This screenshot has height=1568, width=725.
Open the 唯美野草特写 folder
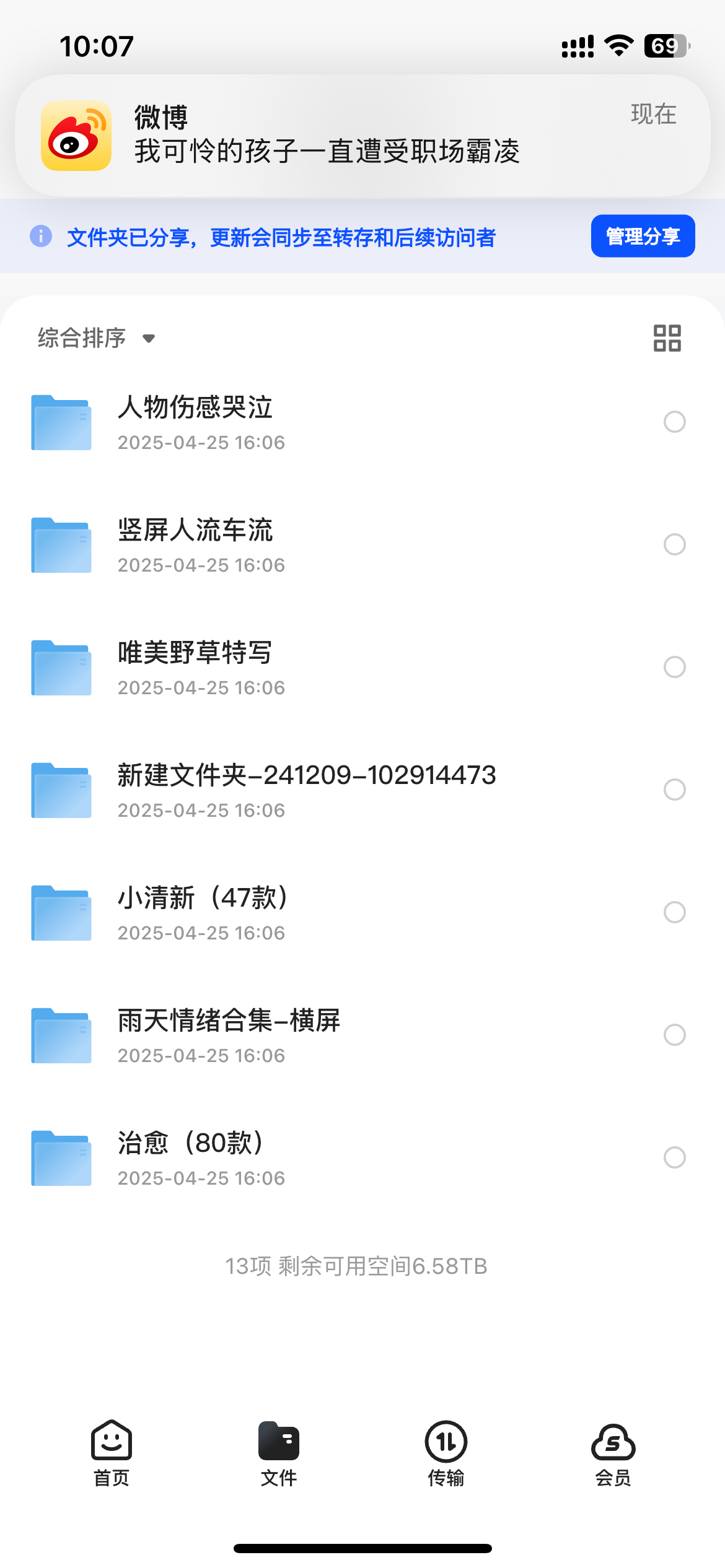[362, 668]
